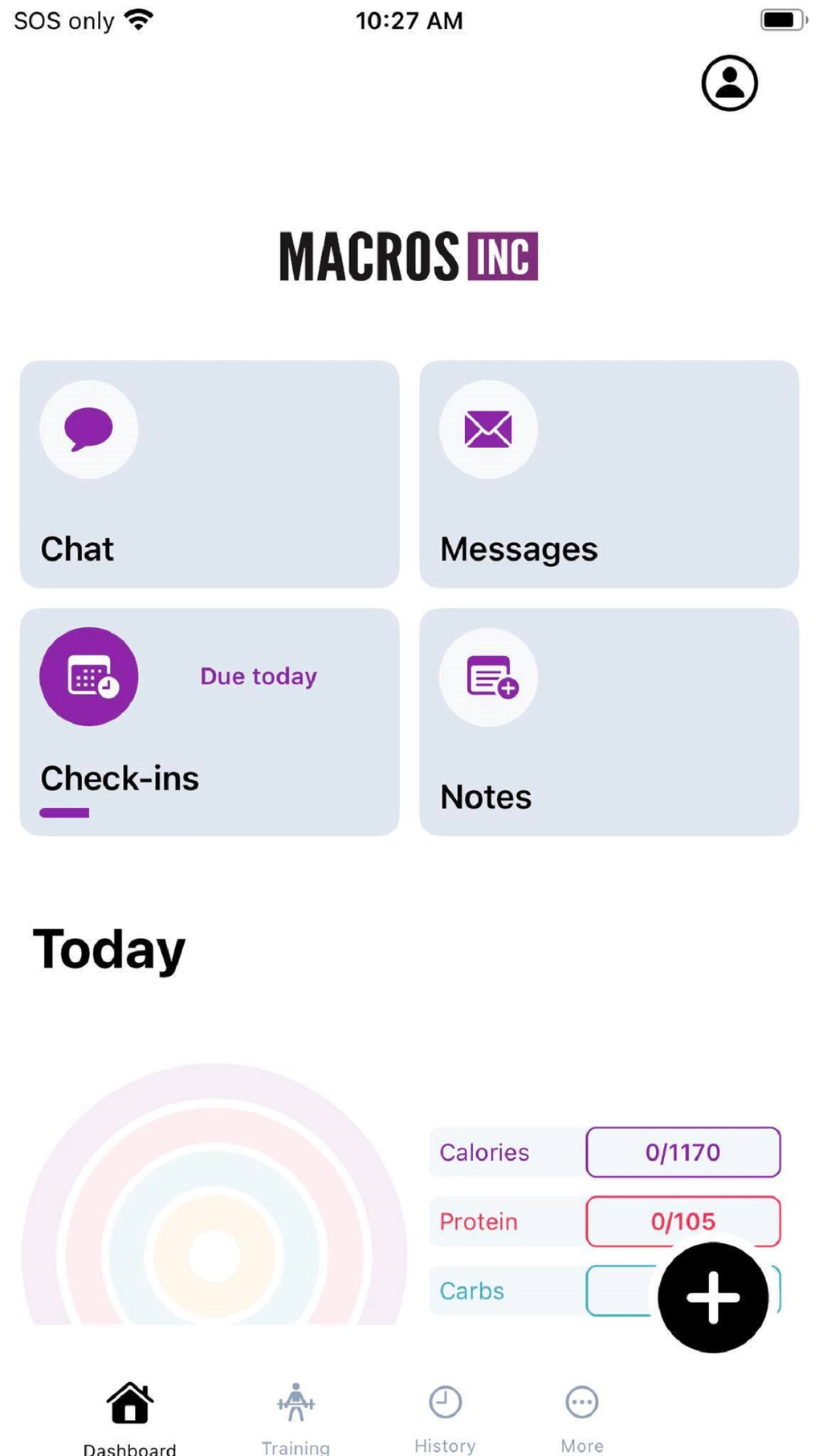Open the Messages card
Screen dimensions: 819x1456
coord(607,474)
